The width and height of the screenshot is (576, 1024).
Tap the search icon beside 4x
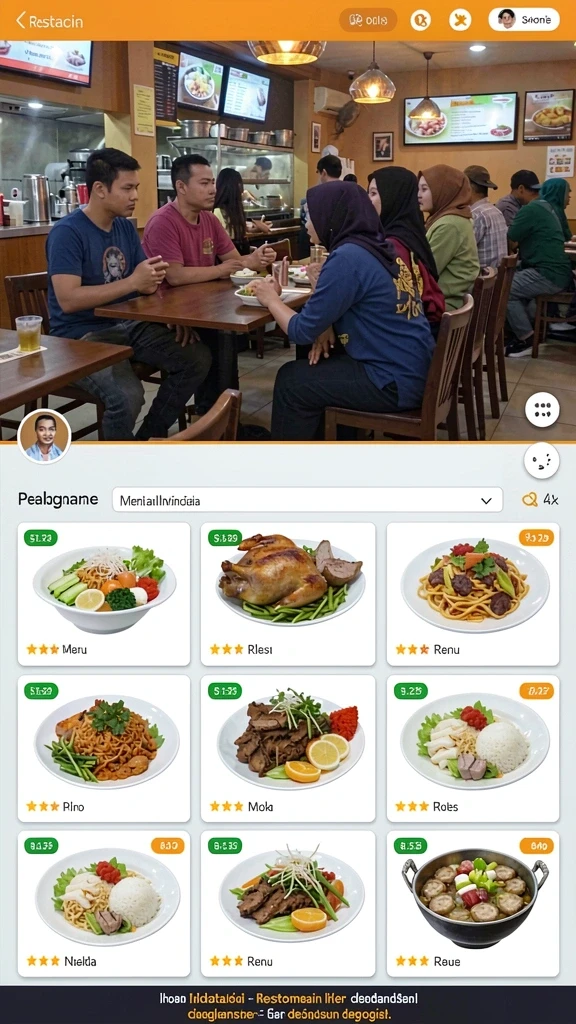tap(530, 500)
